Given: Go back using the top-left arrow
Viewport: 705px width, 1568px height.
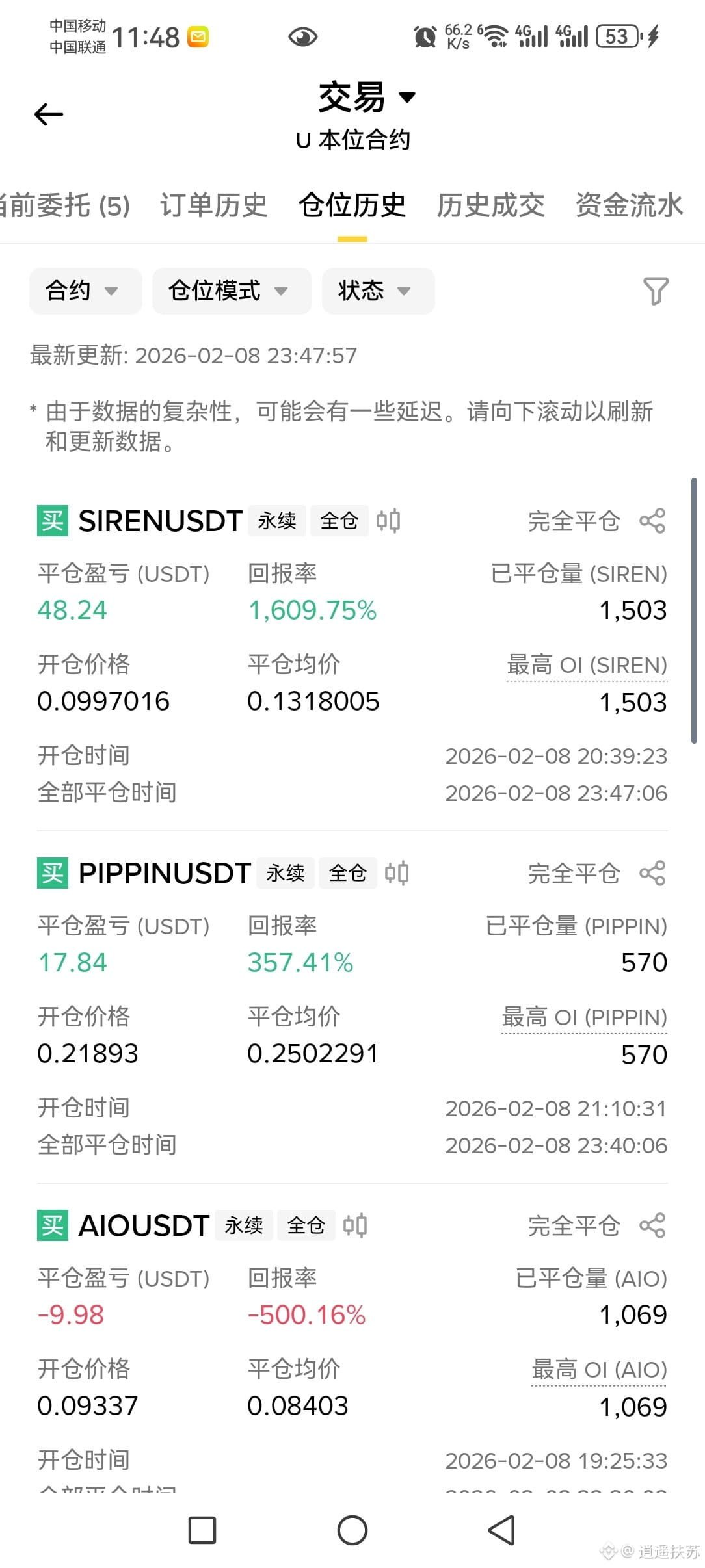Looking at the screenshot, I should 49,114.
